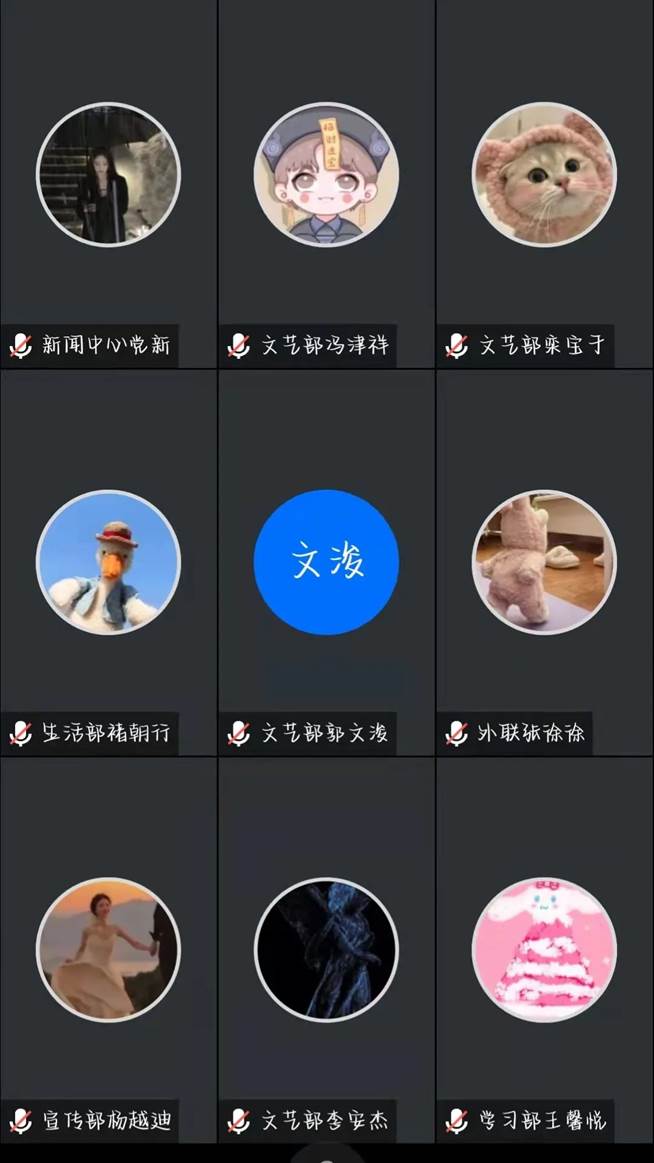Open participant tile 新闻中心党新
This screenshot has width=654, height=1163.
pyautogui.click(x=108, y=175)
